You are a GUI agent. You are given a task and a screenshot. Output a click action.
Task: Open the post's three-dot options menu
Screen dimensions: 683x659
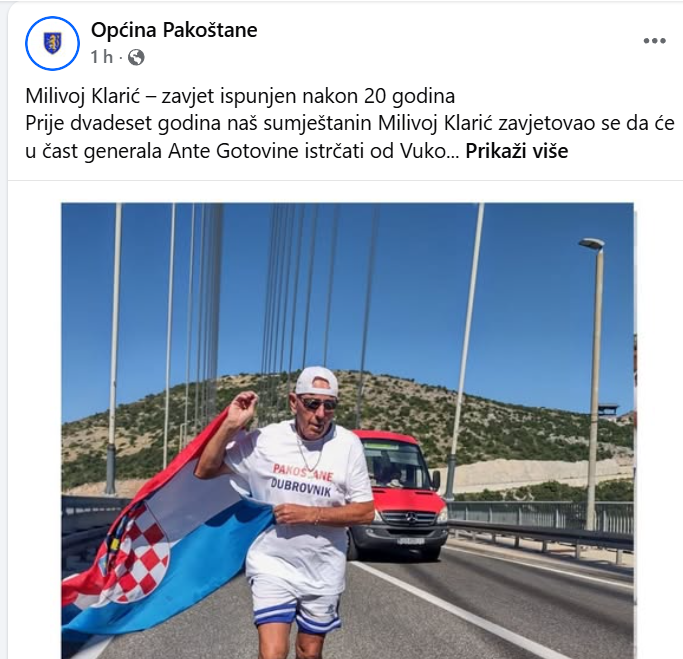654,42
